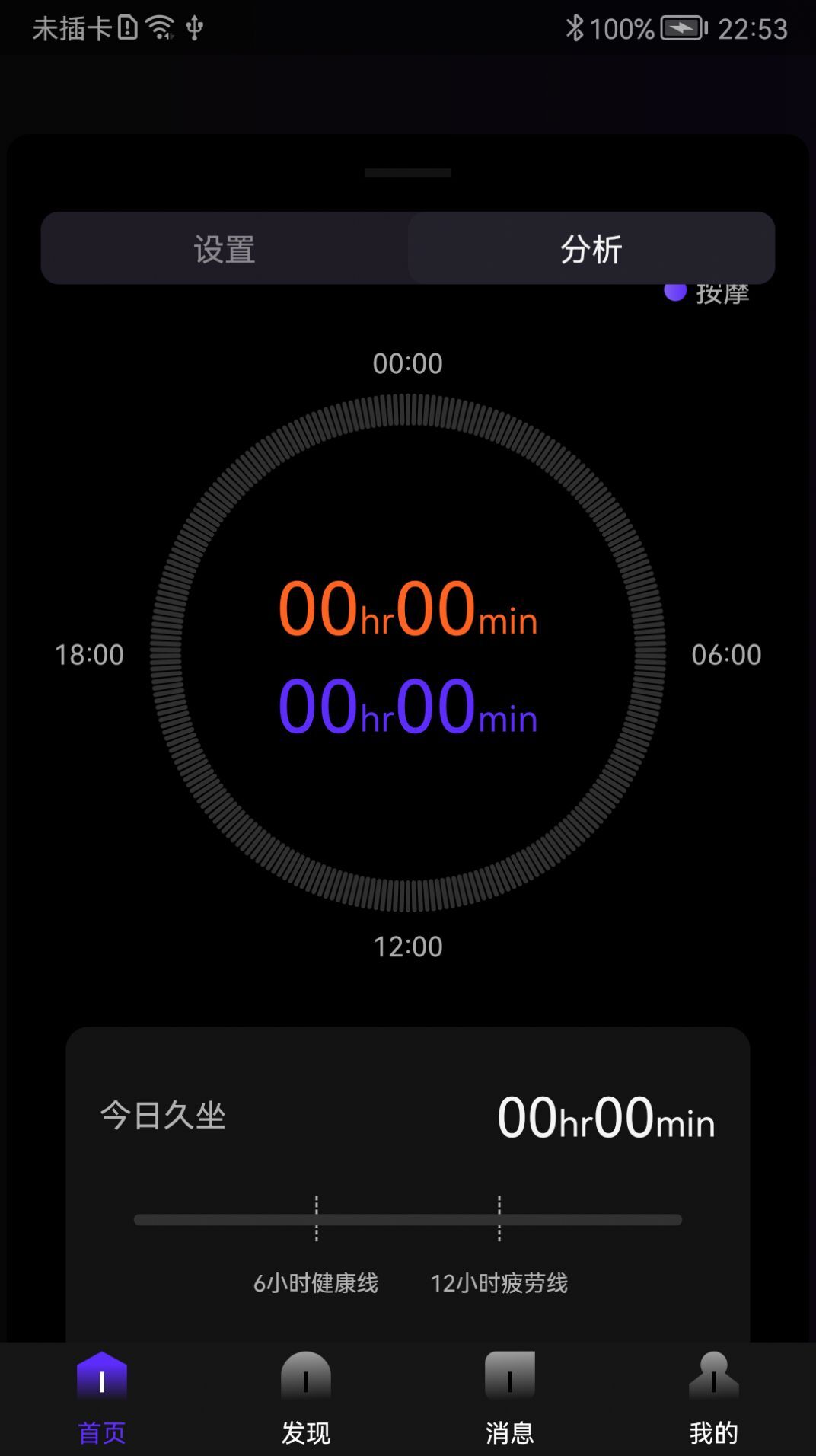Click the 6小时健康线 marker label
The height and width of the screenshot is (1456, 816).
pyautogui.click(x=318, y=1283)
